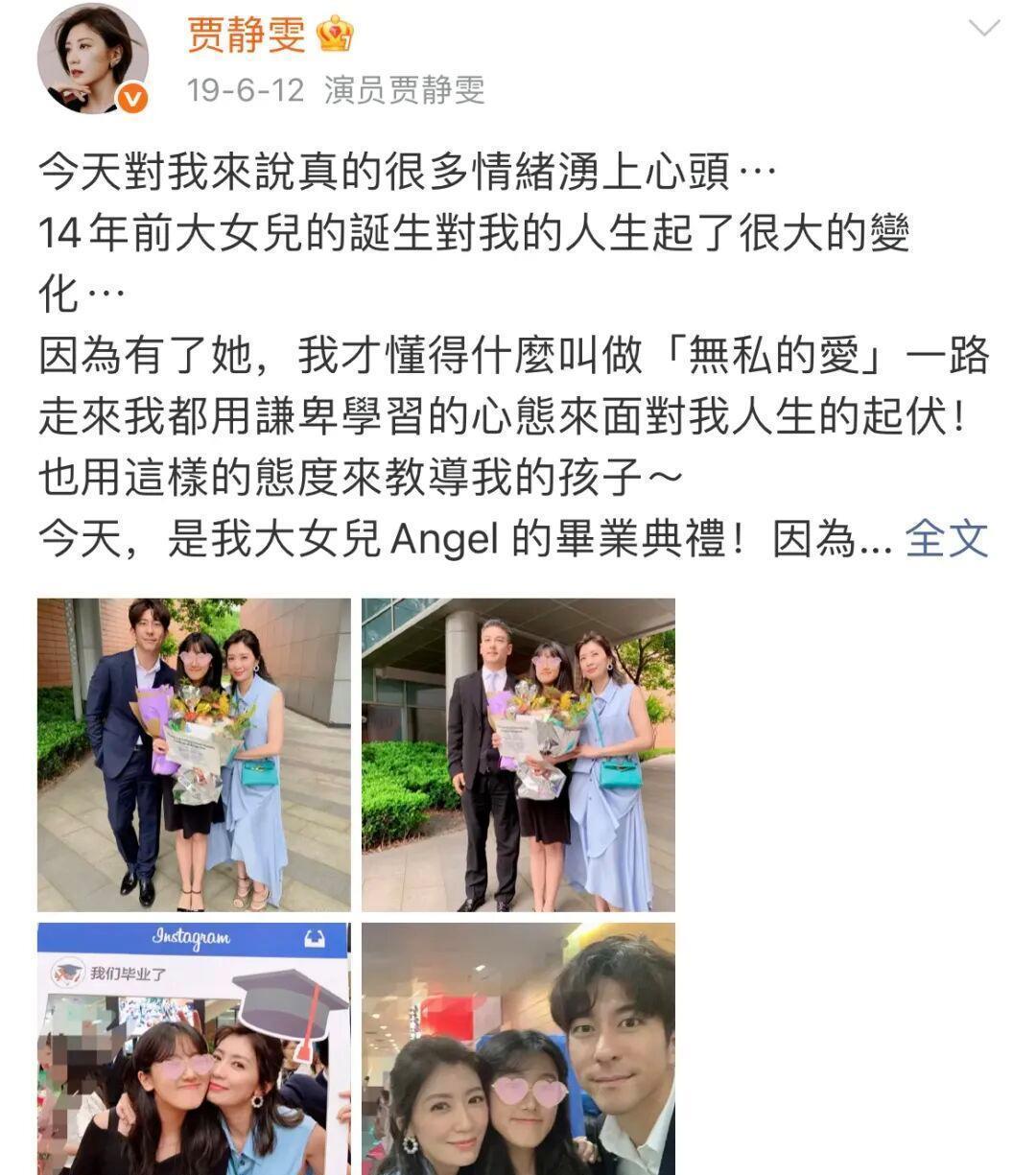Open first photo with man in navy suit
The width and height of the screenshot is (1036, 1175).
tap(194, 754)
